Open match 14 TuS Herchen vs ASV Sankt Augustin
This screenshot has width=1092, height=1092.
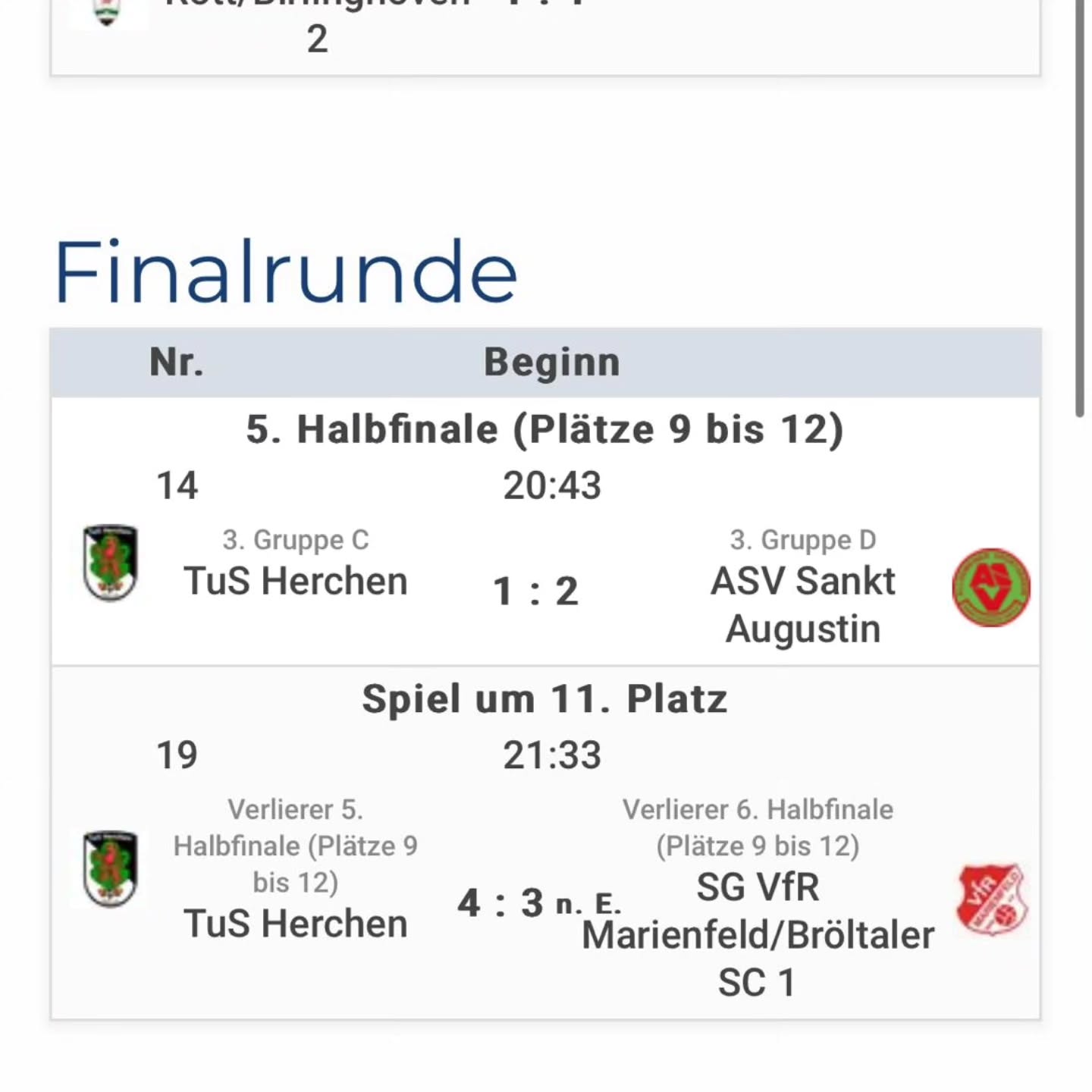(535, 590)
